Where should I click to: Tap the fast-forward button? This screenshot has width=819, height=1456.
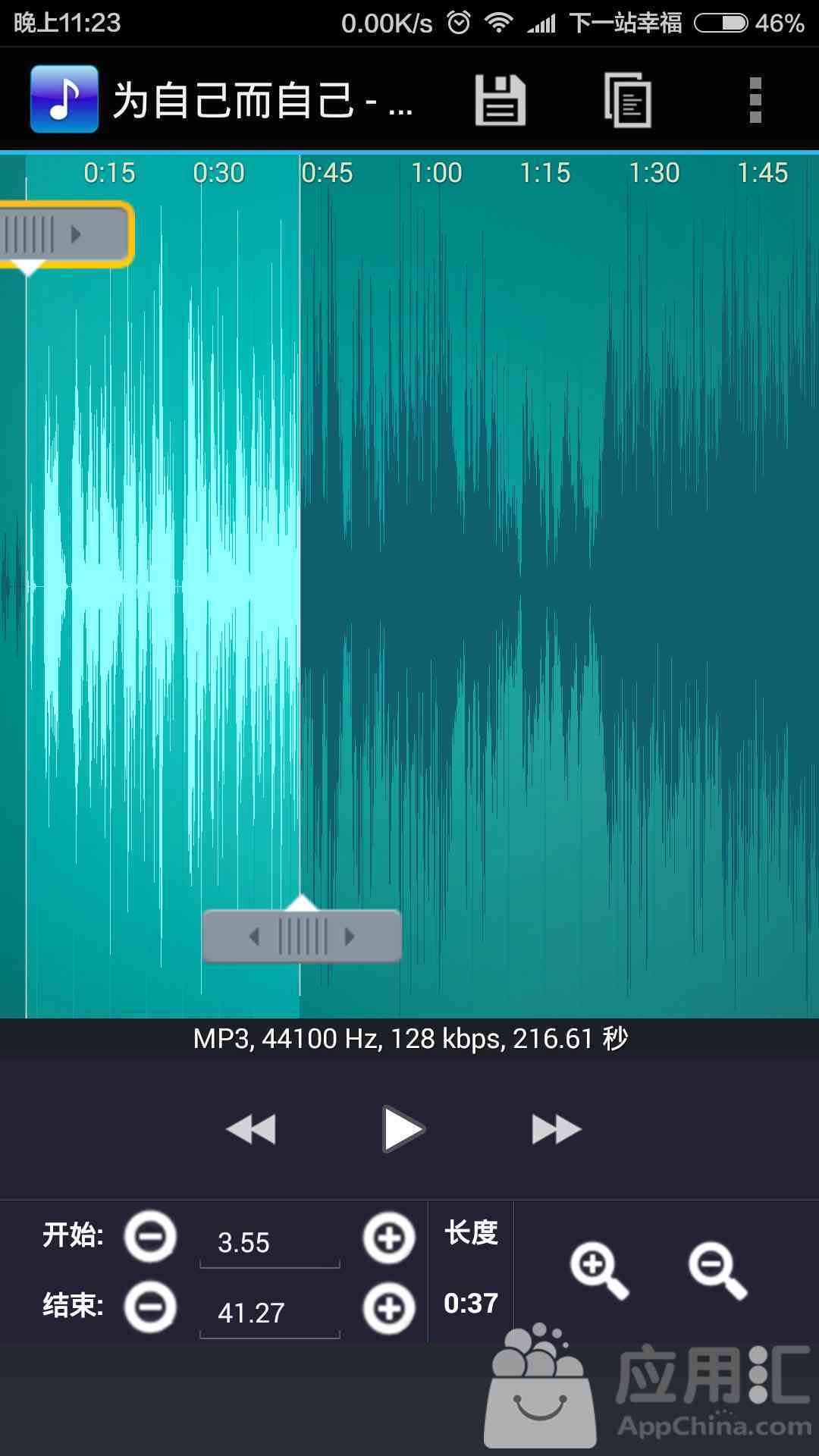pos(556,1129)
